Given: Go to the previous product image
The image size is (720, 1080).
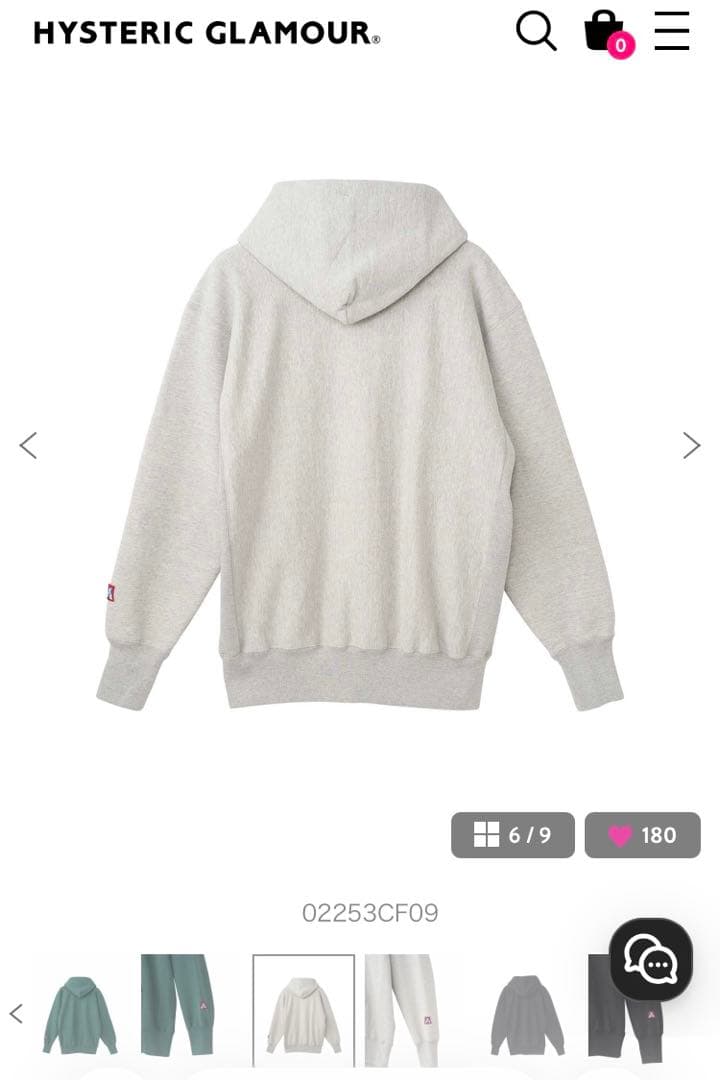Looking at the screenshot, I should 28,445.
